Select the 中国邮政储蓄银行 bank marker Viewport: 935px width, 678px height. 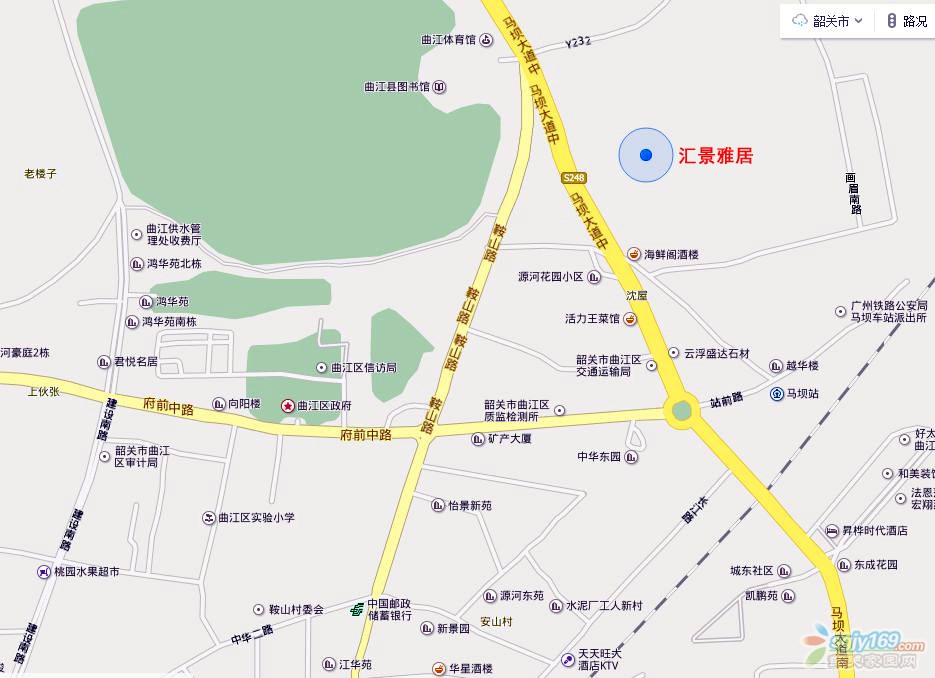[x=357, y=609]
